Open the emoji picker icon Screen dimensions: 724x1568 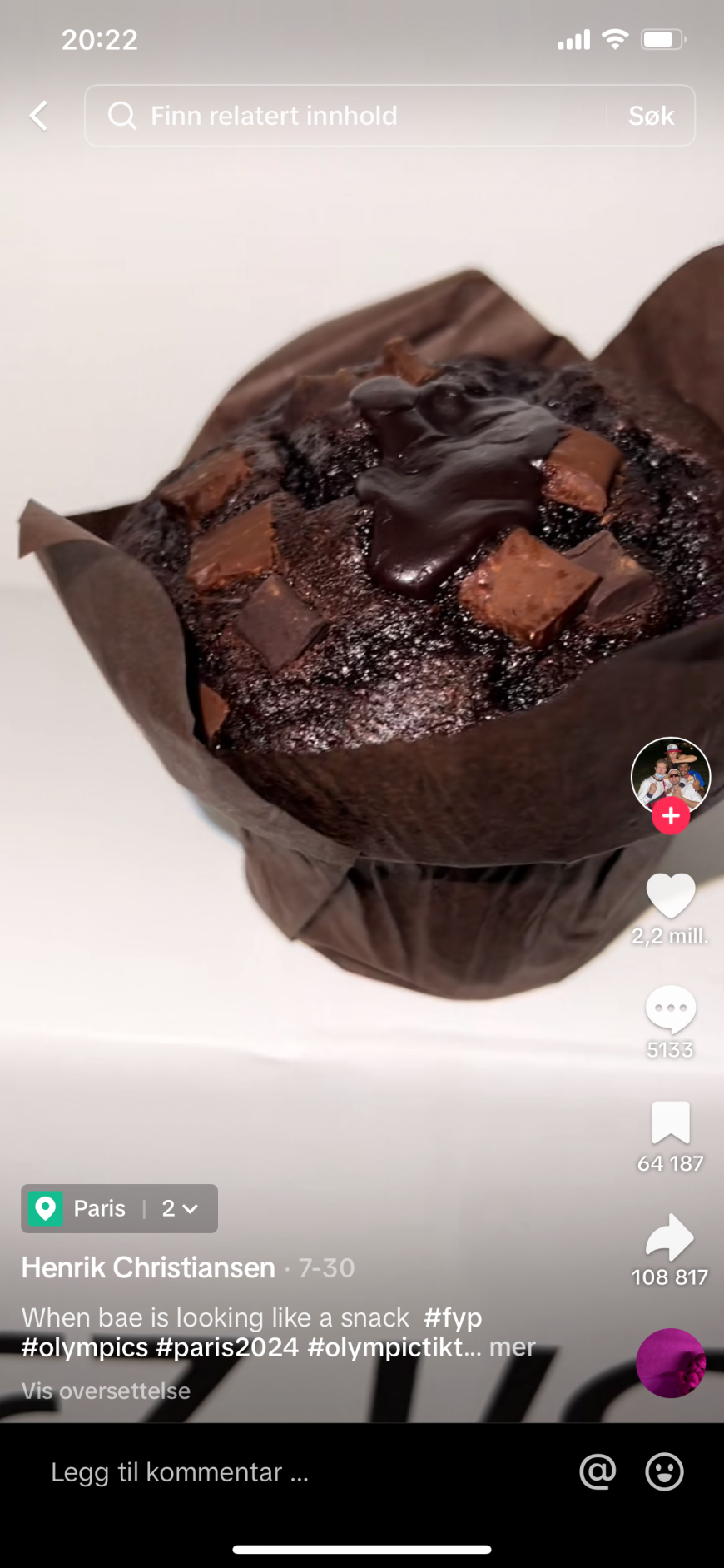tap(664, 1472)
